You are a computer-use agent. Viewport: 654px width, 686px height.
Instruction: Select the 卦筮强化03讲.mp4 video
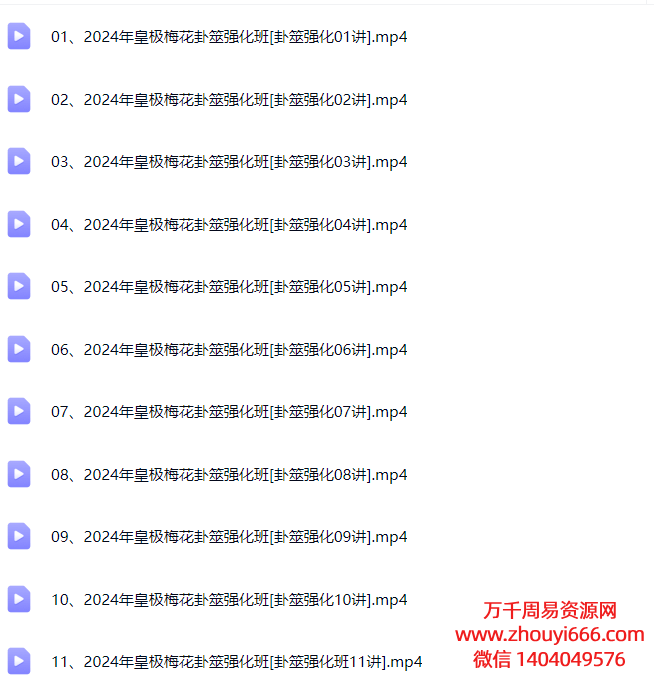[229, 162]
